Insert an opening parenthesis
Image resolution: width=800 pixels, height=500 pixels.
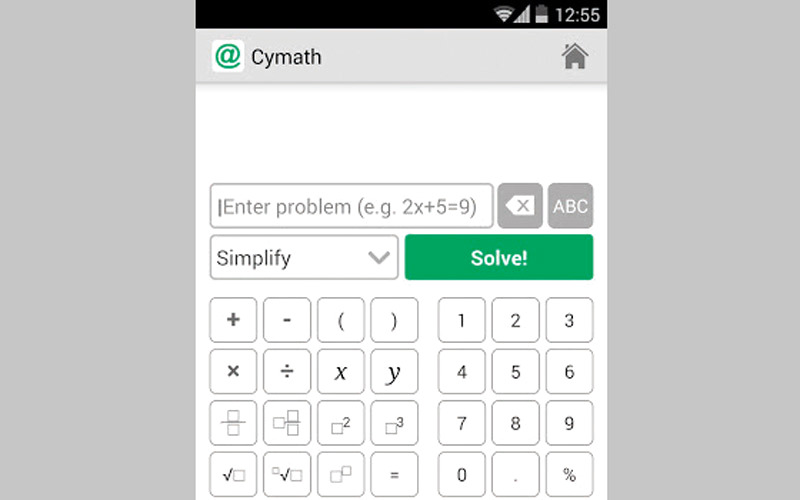[341, 320]
